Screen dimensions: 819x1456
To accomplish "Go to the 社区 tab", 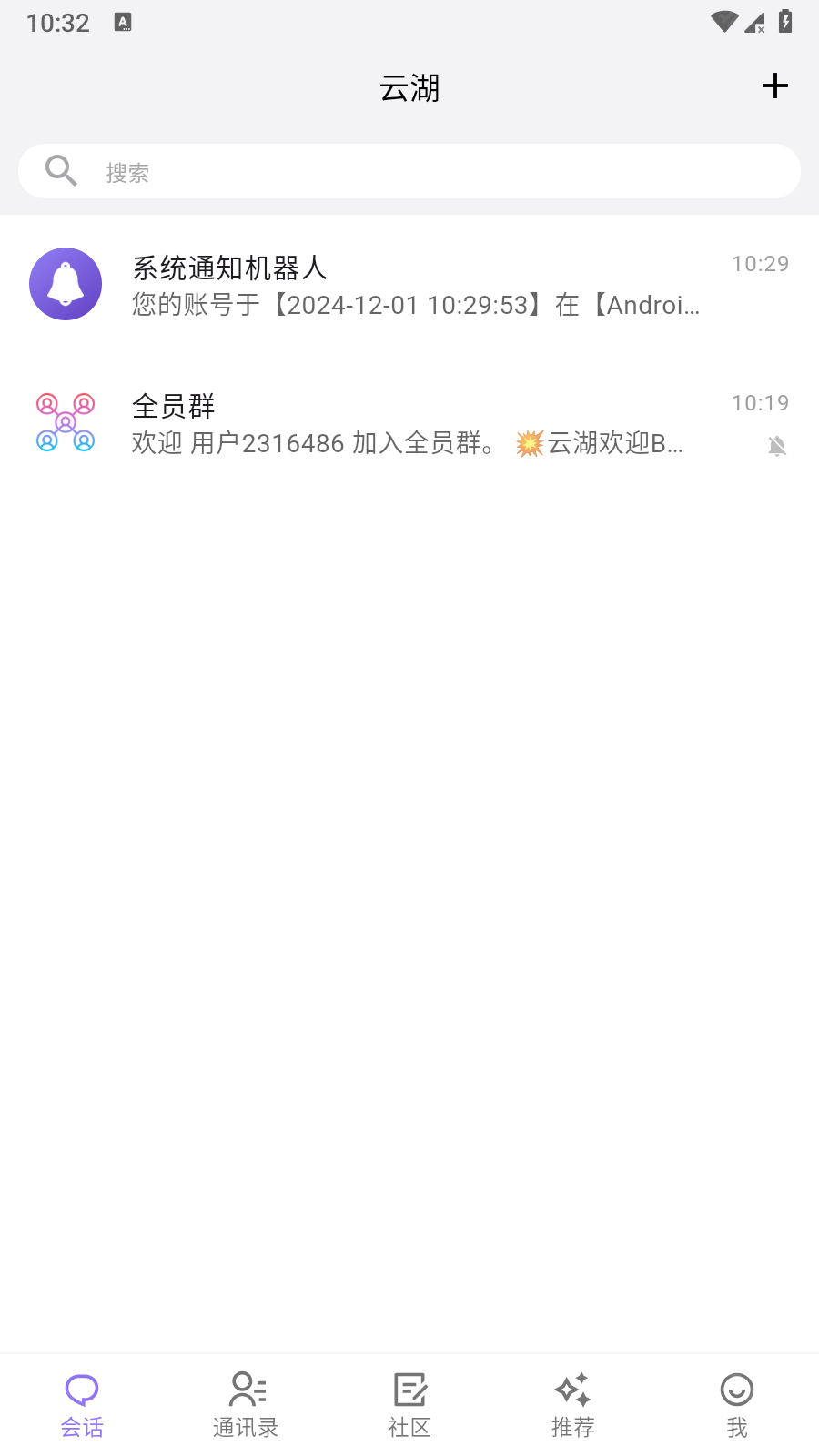I will tap(409, 1406).
